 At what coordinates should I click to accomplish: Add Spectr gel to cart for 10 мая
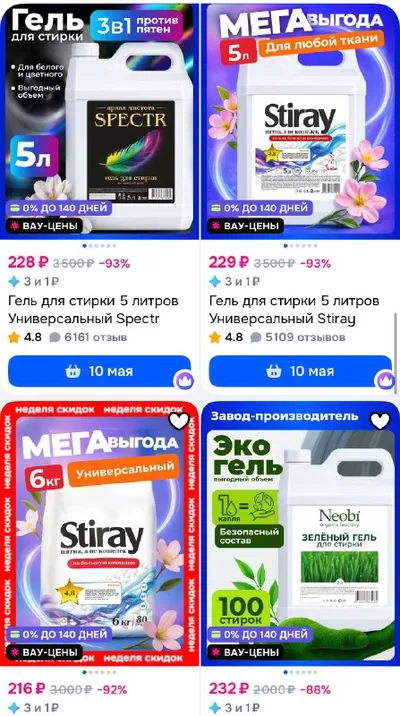[100, 371]
